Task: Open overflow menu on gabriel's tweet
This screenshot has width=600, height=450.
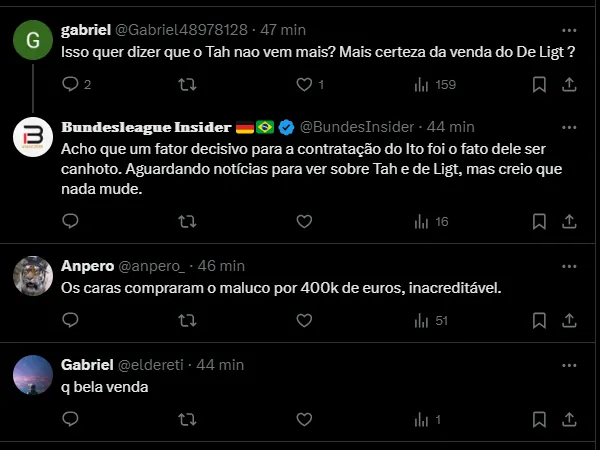Action: pos(569,30)
